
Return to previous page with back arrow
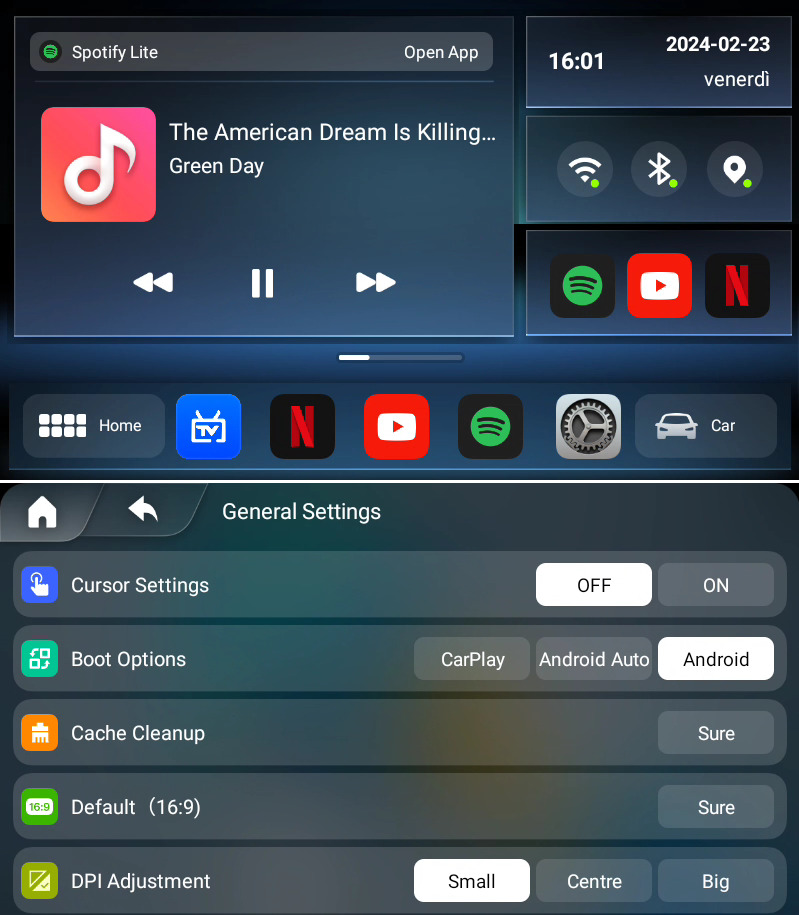point(143,511)
